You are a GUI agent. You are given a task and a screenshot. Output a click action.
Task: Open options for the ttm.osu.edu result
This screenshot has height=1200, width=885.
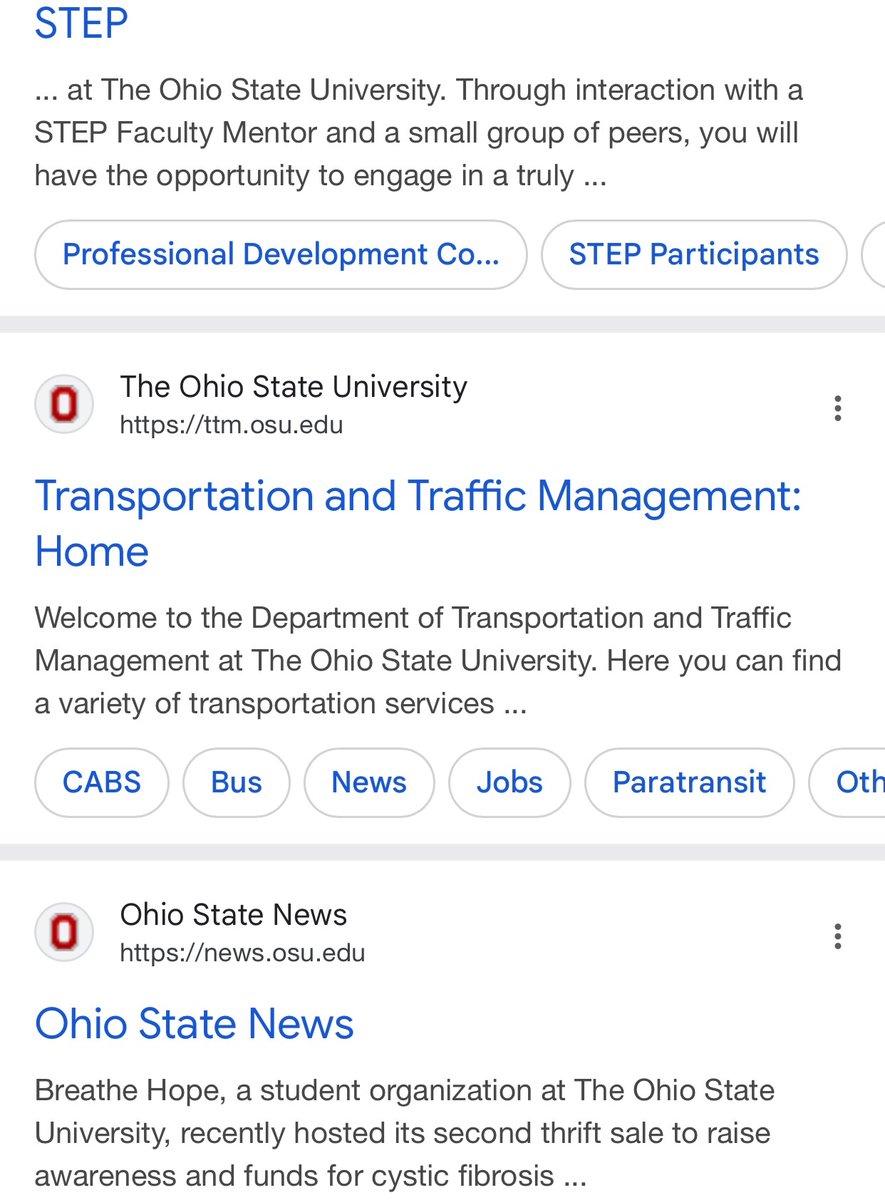tap(838, 408)
